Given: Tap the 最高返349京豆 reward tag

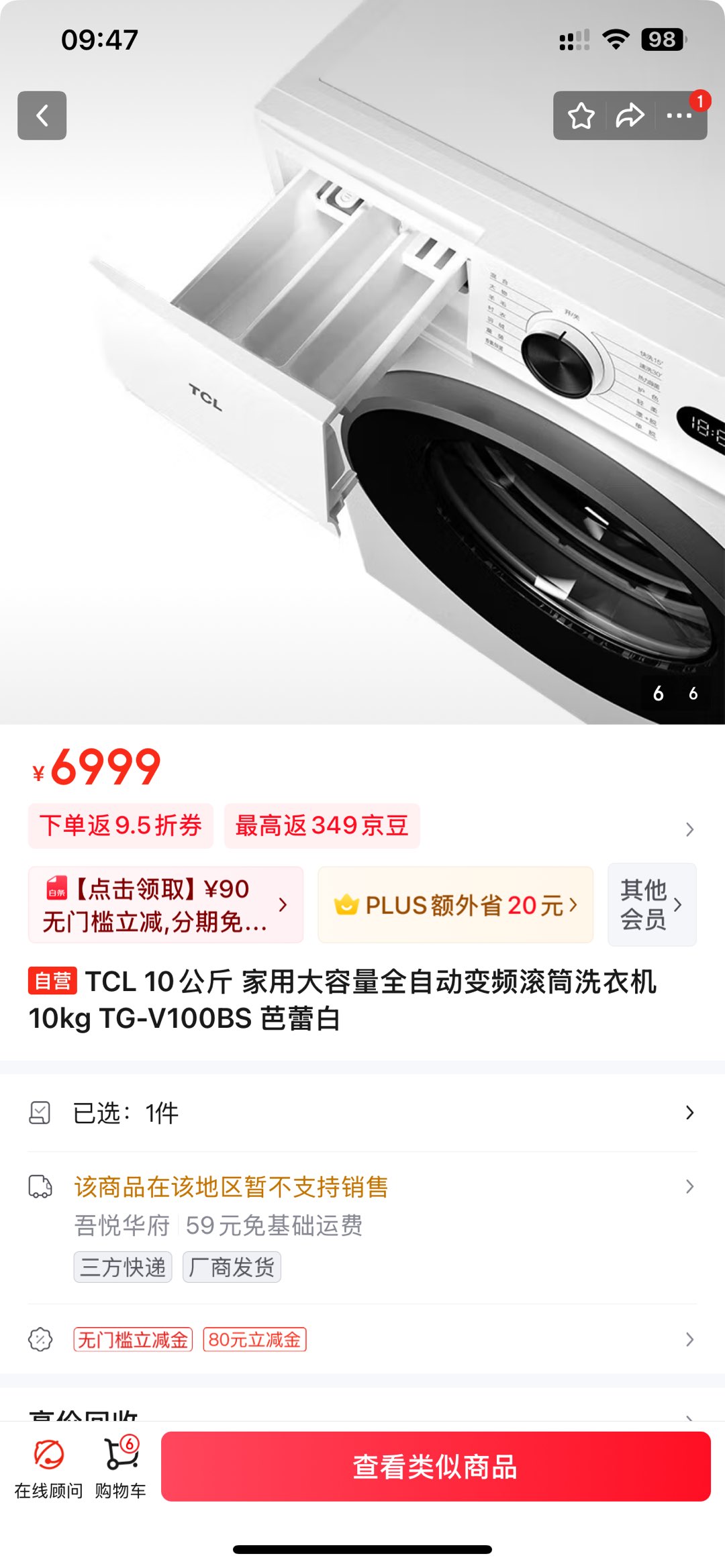Looking at the screenshot, I should coord(322,825).
